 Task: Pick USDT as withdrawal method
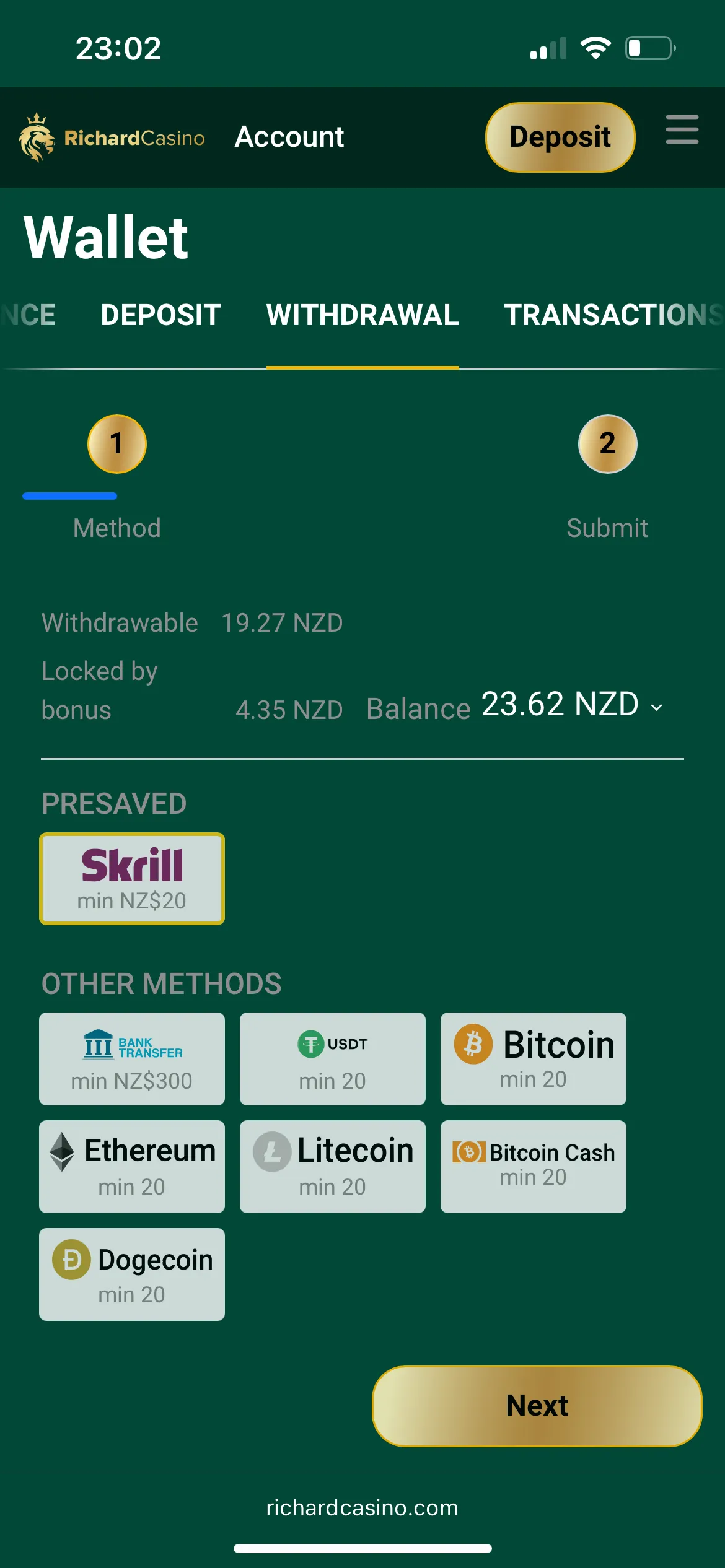(333, 1058)
